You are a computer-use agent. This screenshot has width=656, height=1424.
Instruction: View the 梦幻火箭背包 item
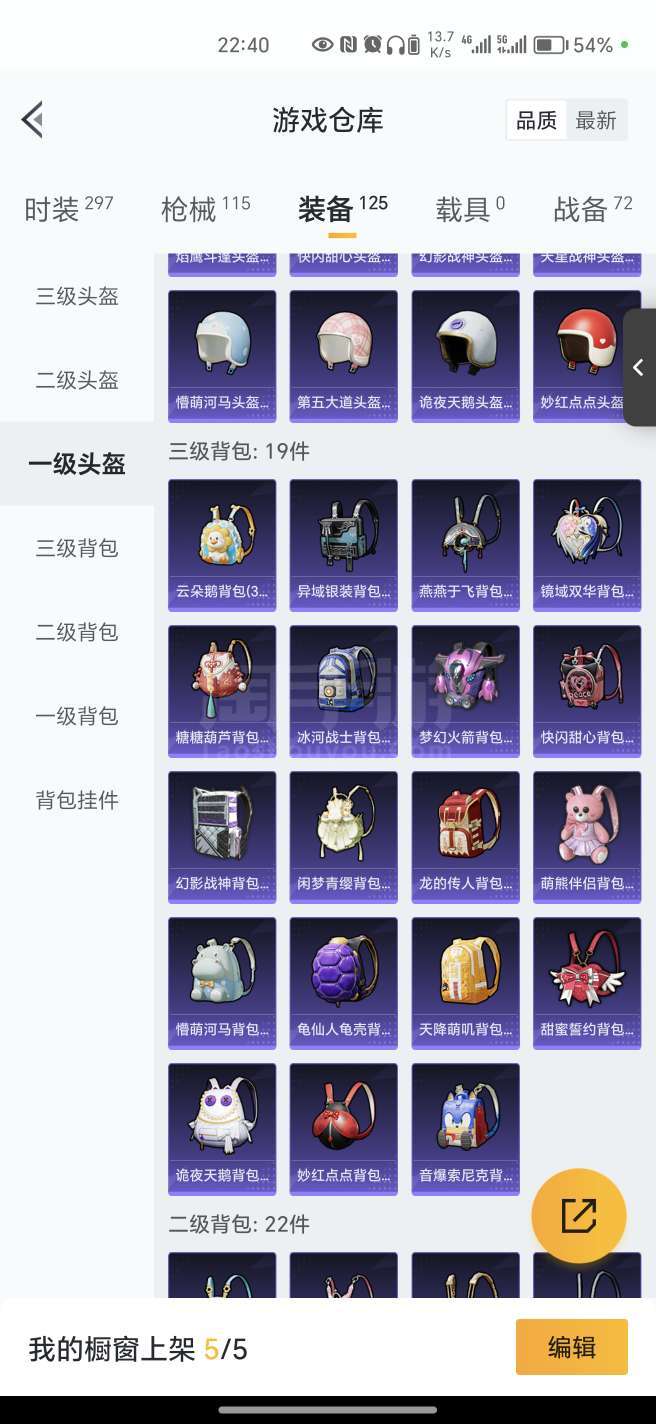[x=465, y=690]
